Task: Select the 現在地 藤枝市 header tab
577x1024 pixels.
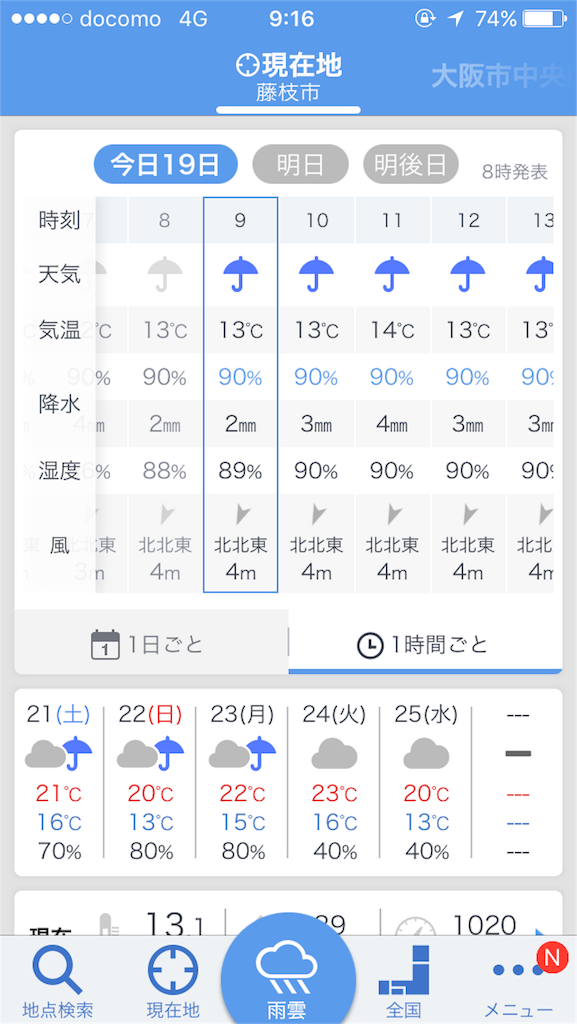Action: pos(288,78)
